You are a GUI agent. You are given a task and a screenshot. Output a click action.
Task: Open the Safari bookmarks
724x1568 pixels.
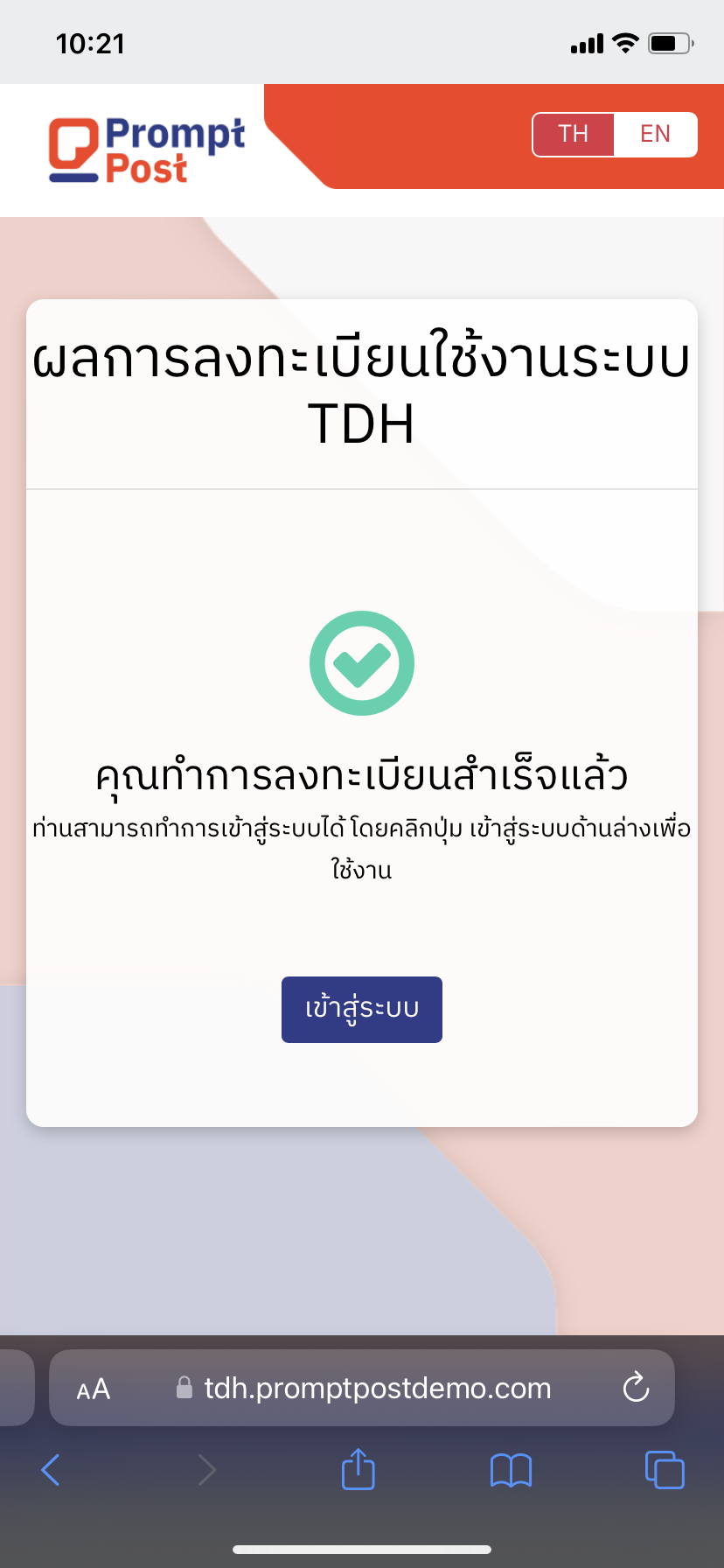pyautogui.click(x=511, y=1470)
